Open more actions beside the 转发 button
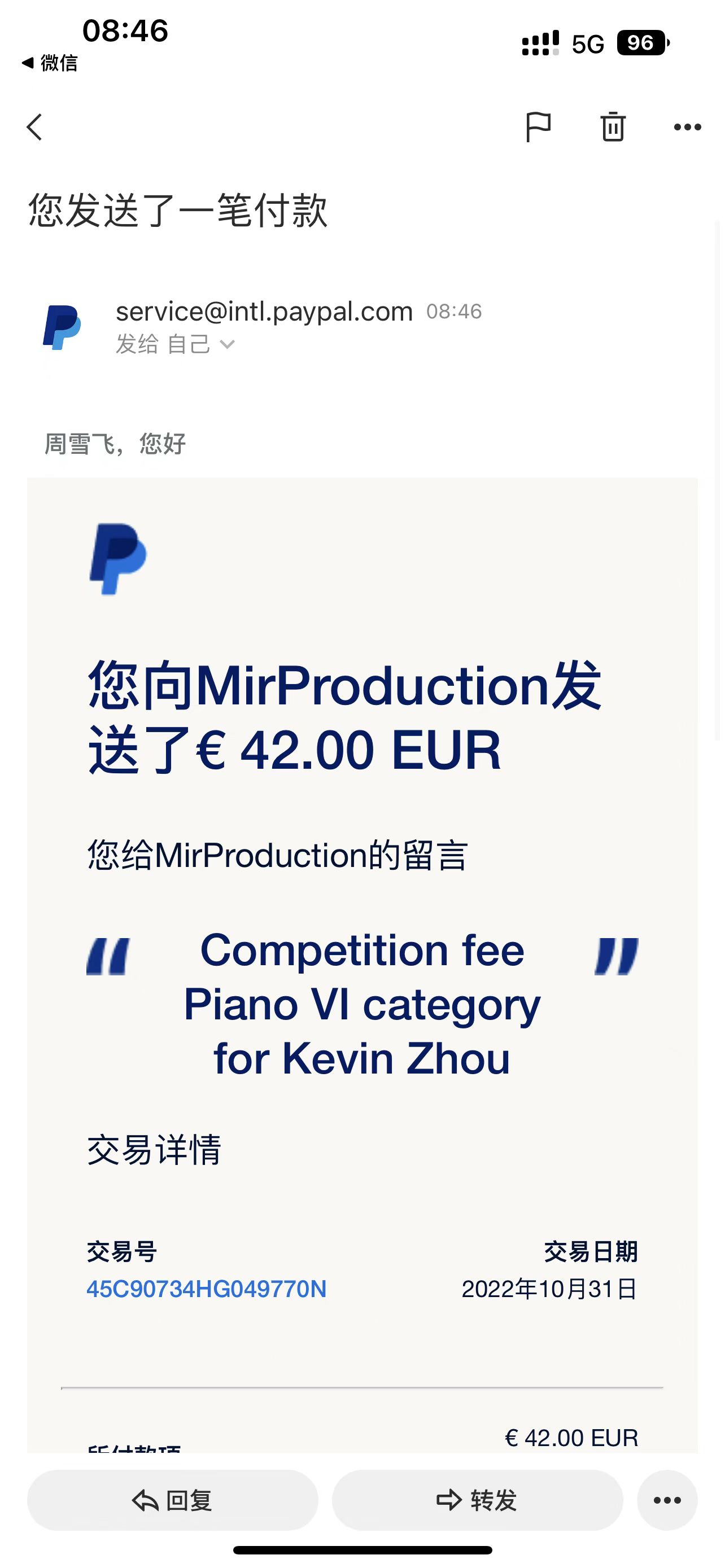Screen dimensions: 725x1568 coord(667,1500)
